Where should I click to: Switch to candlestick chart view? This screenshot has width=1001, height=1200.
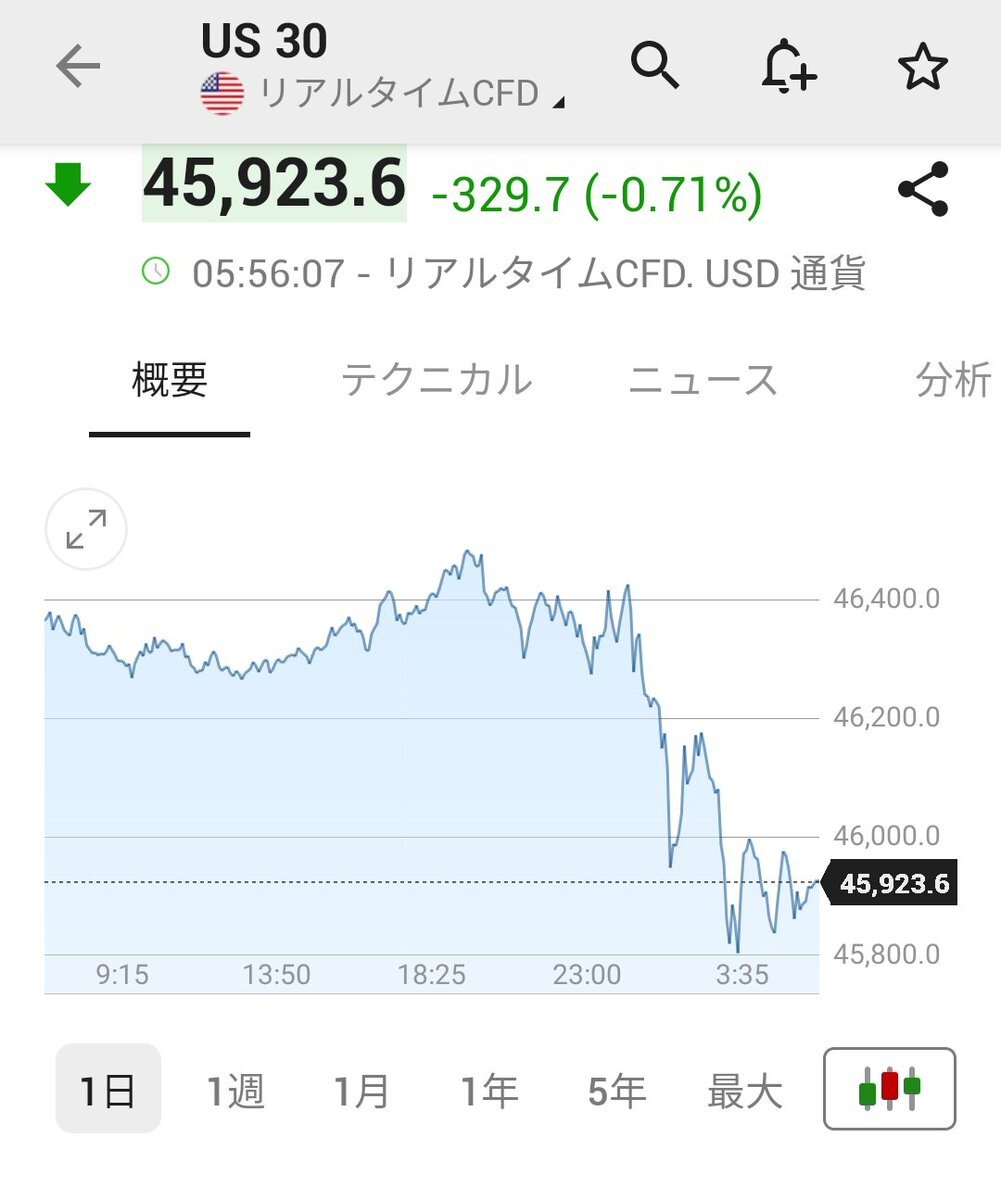click(x=889, y=1088)
